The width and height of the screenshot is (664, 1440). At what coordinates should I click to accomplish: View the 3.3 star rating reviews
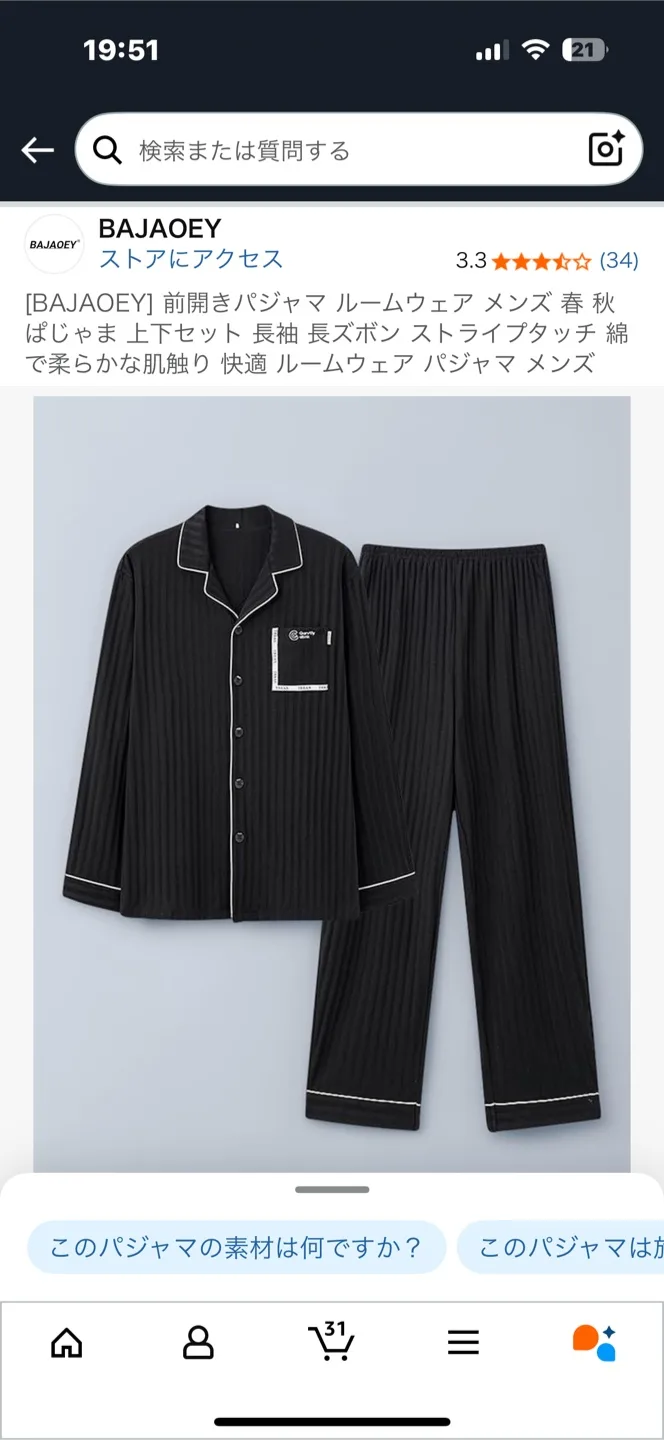545,261
